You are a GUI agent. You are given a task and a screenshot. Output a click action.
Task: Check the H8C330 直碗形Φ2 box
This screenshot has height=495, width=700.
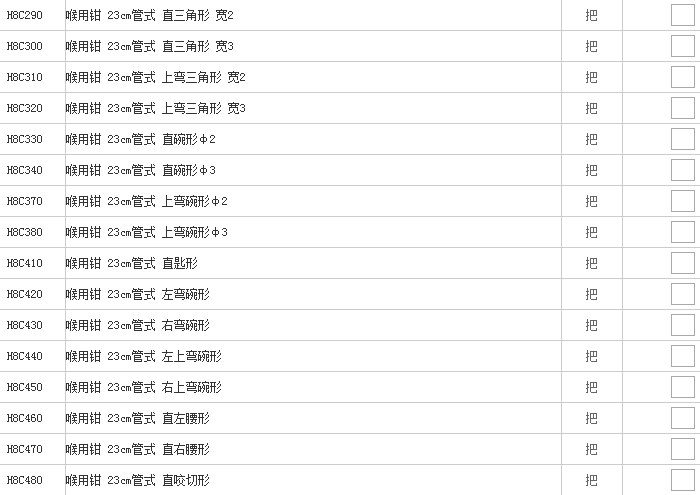[x=682, y=139]
